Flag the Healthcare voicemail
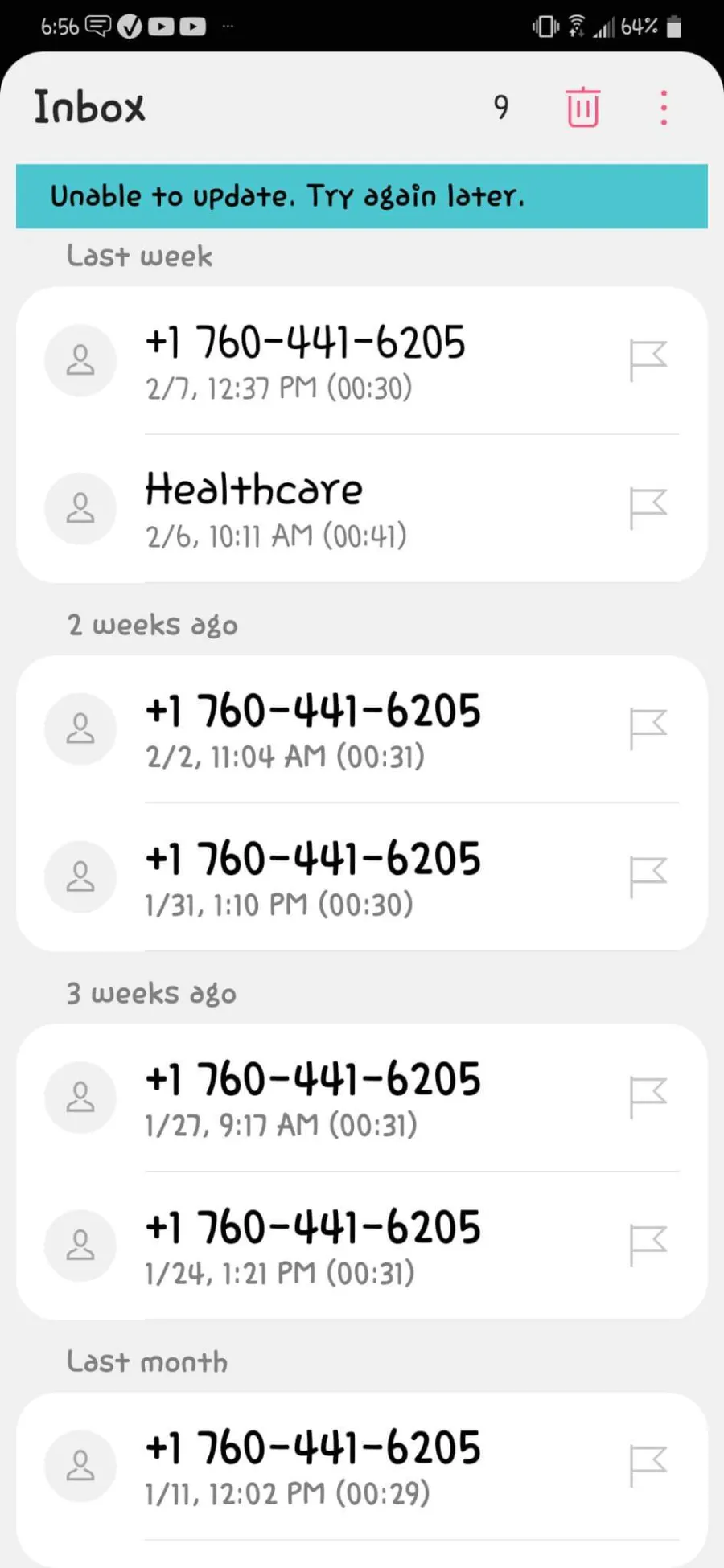 point(648,508)
